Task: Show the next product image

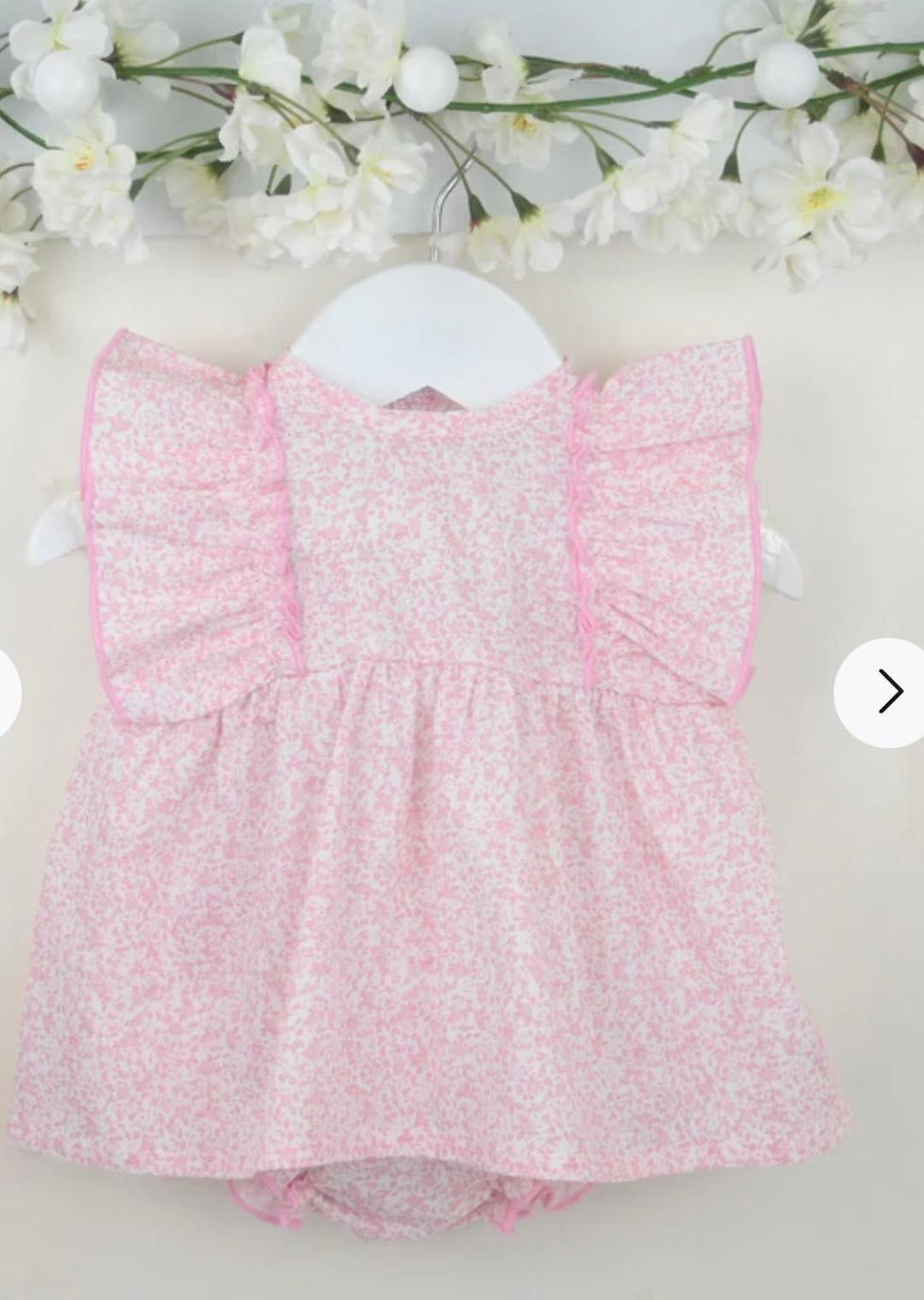Action: click(x=885, y=691)
